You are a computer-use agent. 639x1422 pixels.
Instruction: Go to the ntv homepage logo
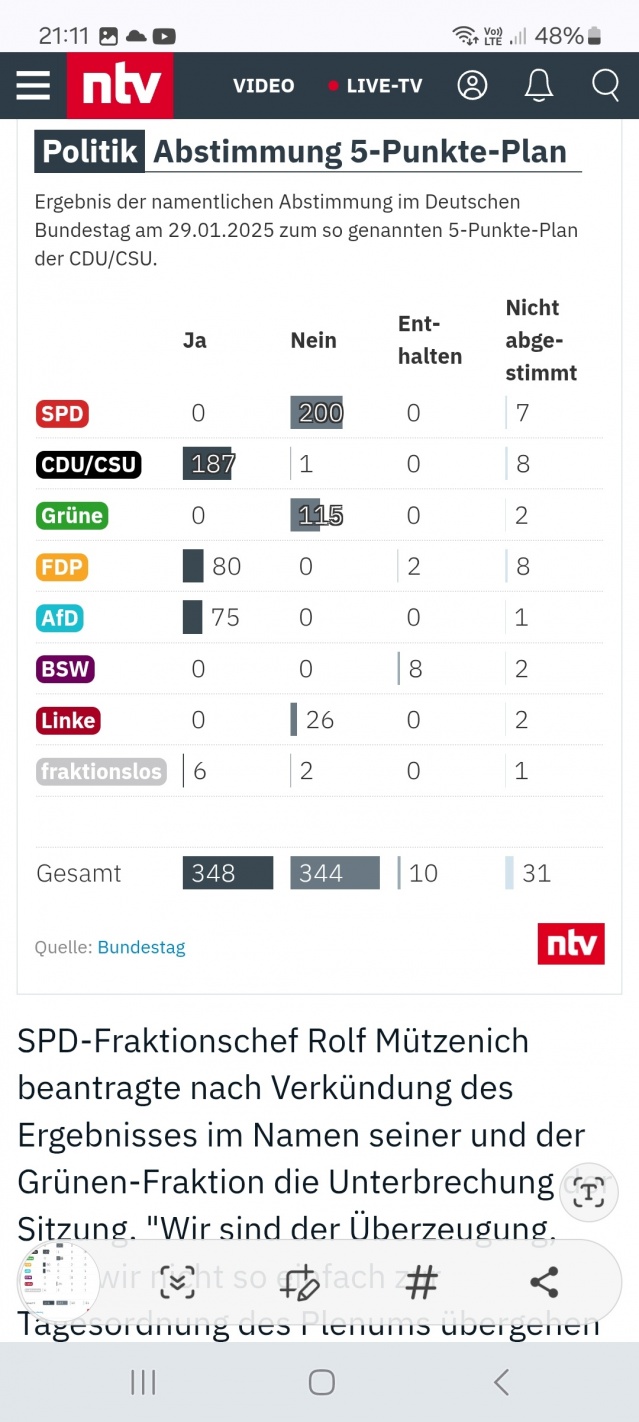[x=120, y=86]
